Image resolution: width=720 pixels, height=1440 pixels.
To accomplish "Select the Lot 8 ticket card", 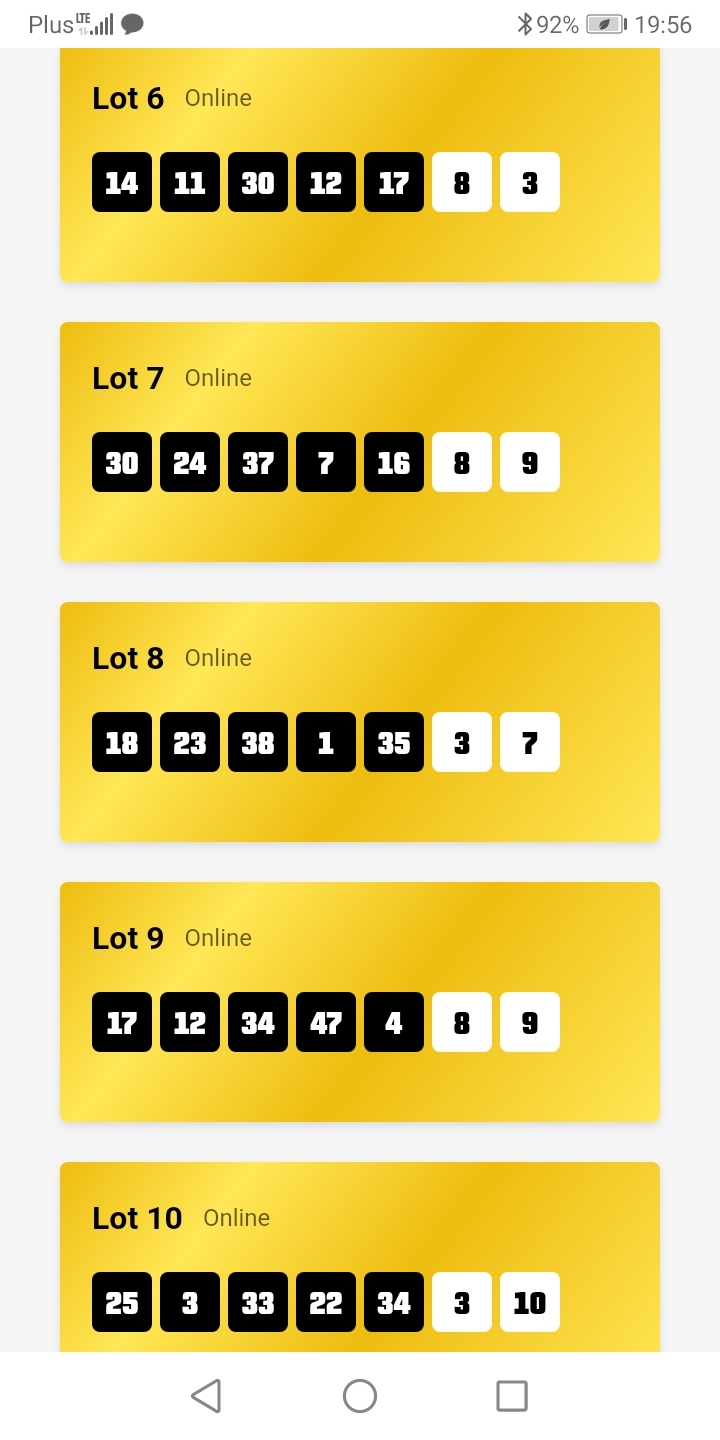I will (360, 722).
